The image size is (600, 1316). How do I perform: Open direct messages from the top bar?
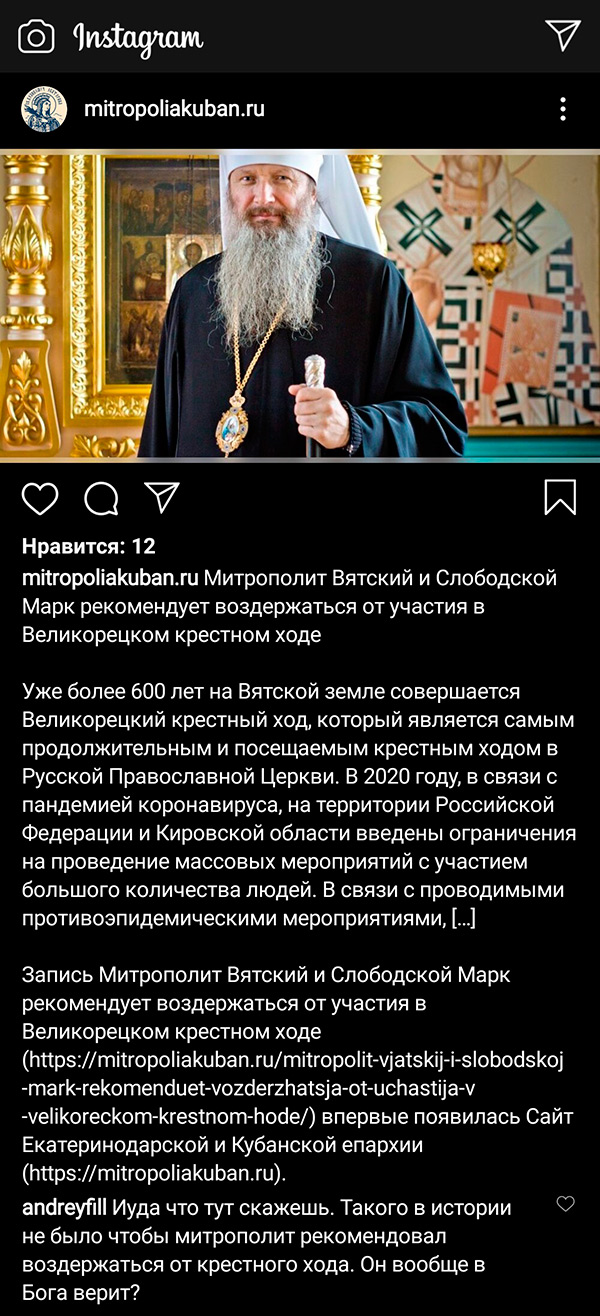563,36
